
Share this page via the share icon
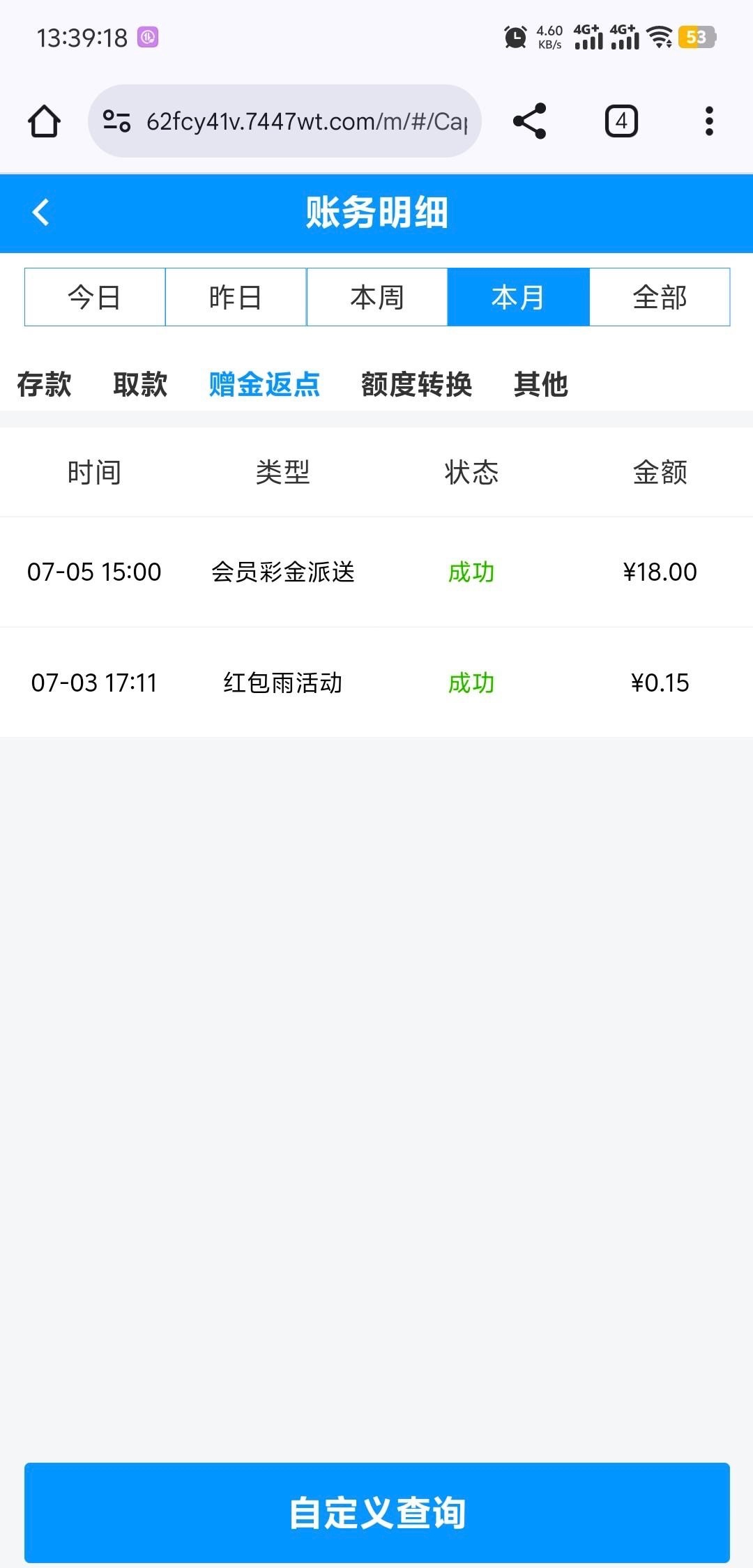[x=529, y=121]
